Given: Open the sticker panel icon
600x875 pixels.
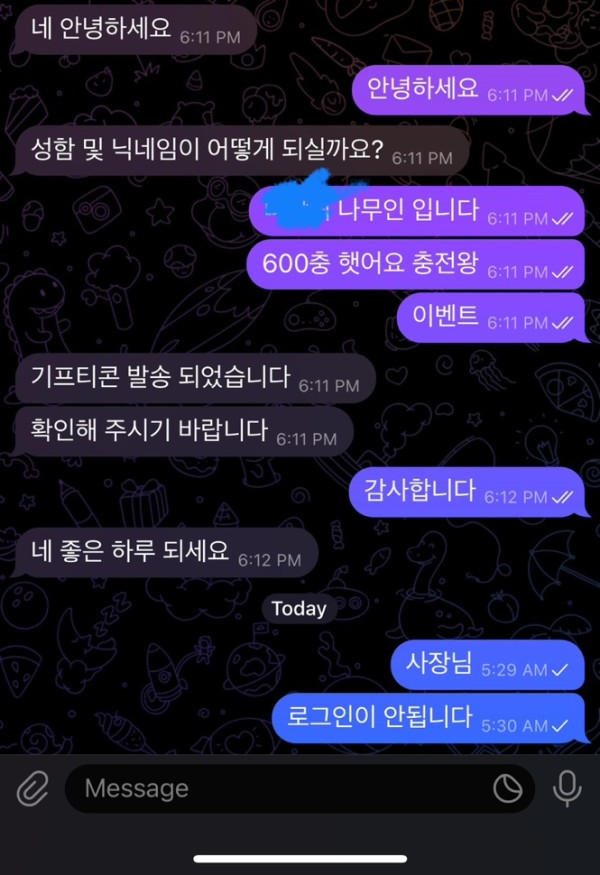Looking at the screenshot, I should pyautogui.click(x=508, y=789).
